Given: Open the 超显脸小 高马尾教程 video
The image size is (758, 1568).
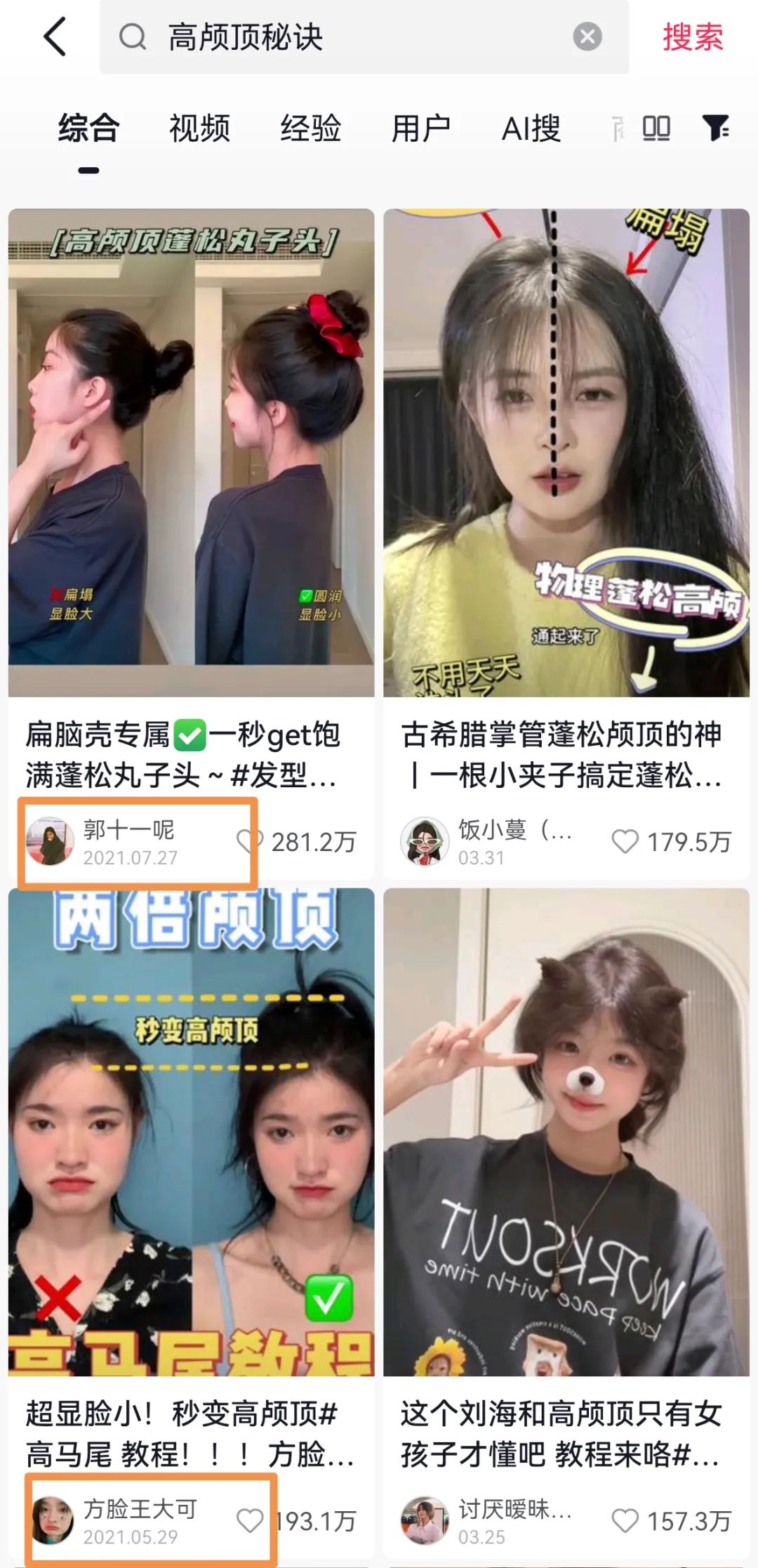Looking at the screenshot, I should click(191, 1132).
